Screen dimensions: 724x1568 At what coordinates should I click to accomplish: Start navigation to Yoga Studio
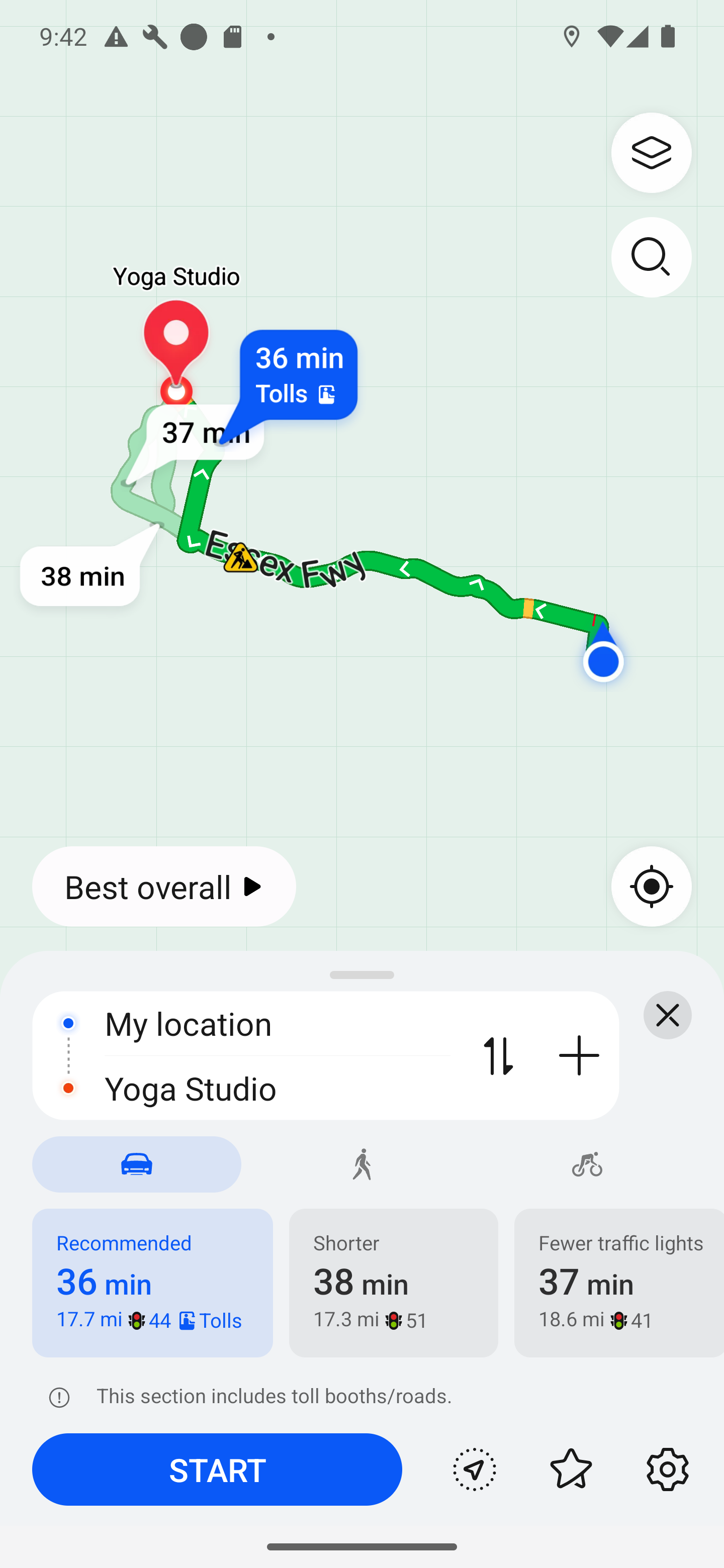pos(217,1469)
